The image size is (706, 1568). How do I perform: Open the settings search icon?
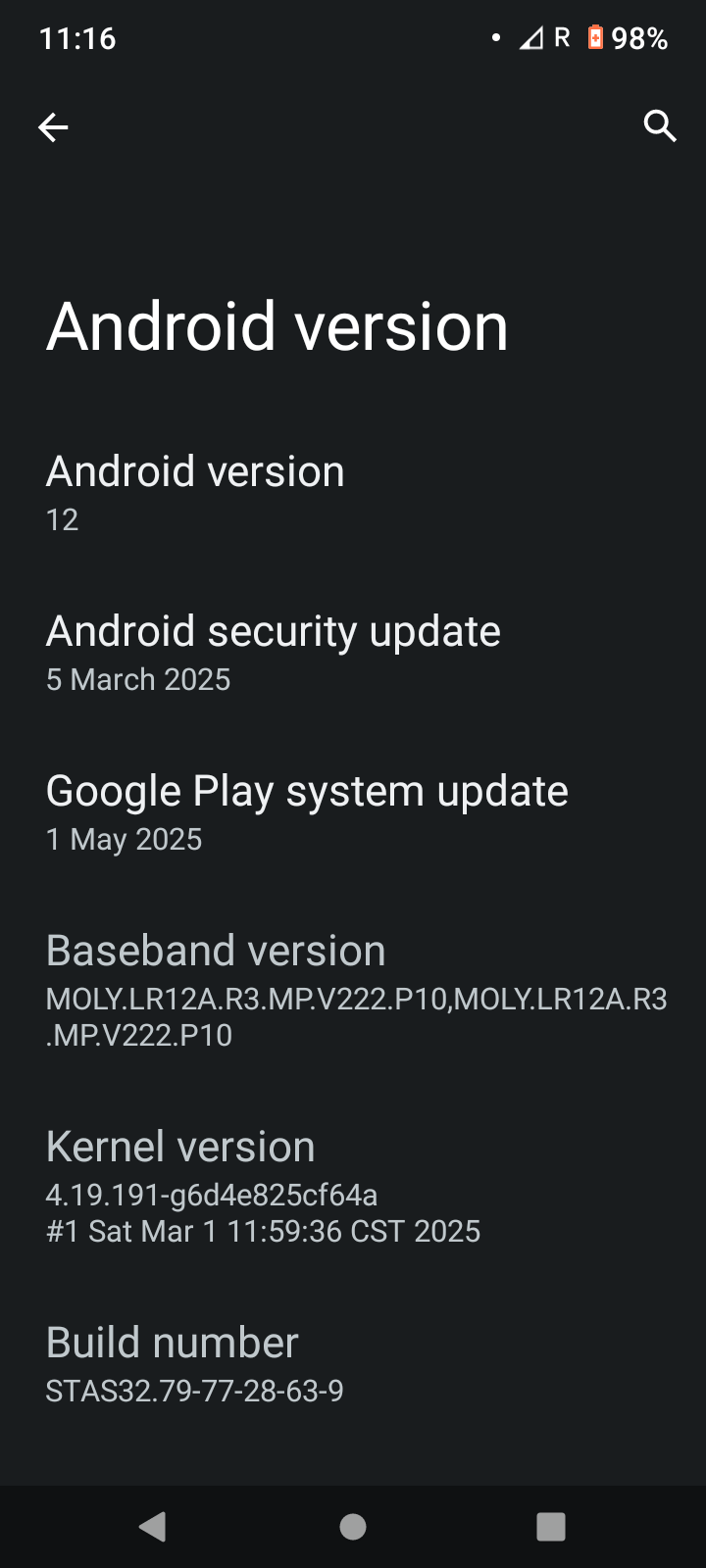coord(660,126)
